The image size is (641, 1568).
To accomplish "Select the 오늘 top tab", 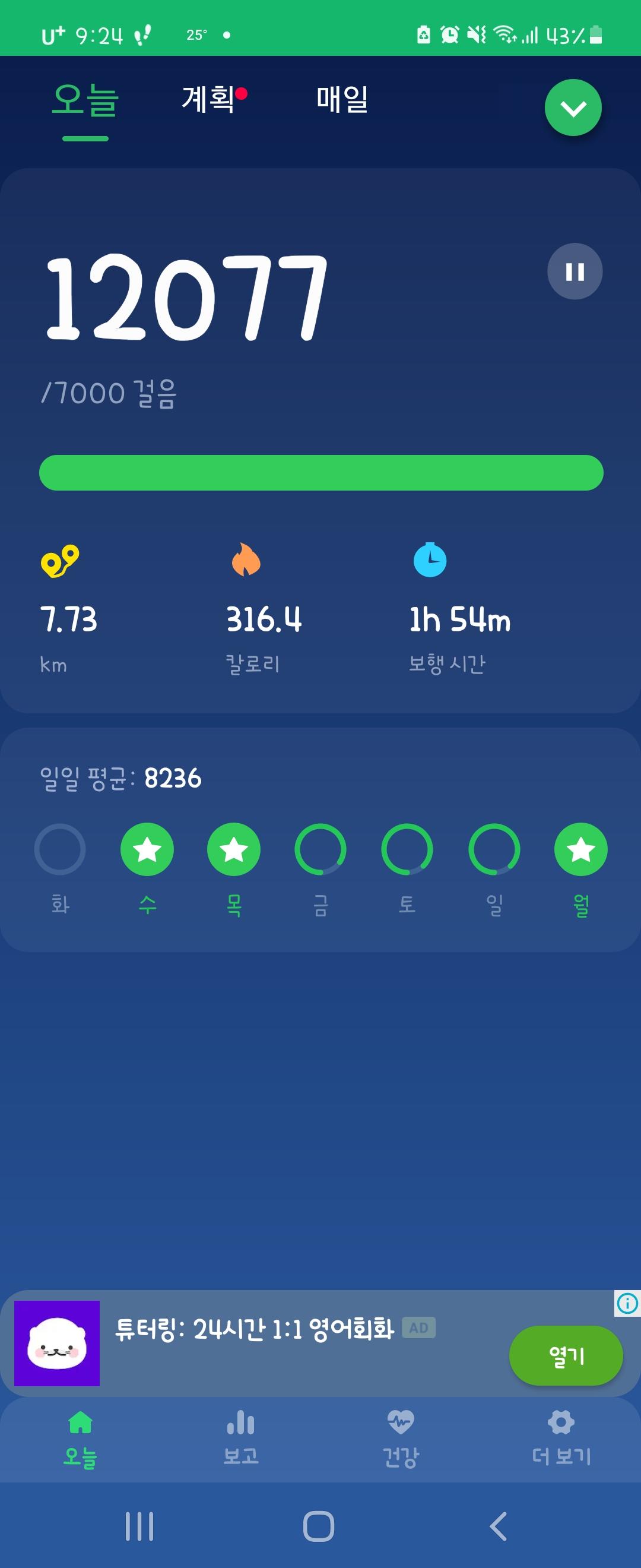I will [85, 100].
